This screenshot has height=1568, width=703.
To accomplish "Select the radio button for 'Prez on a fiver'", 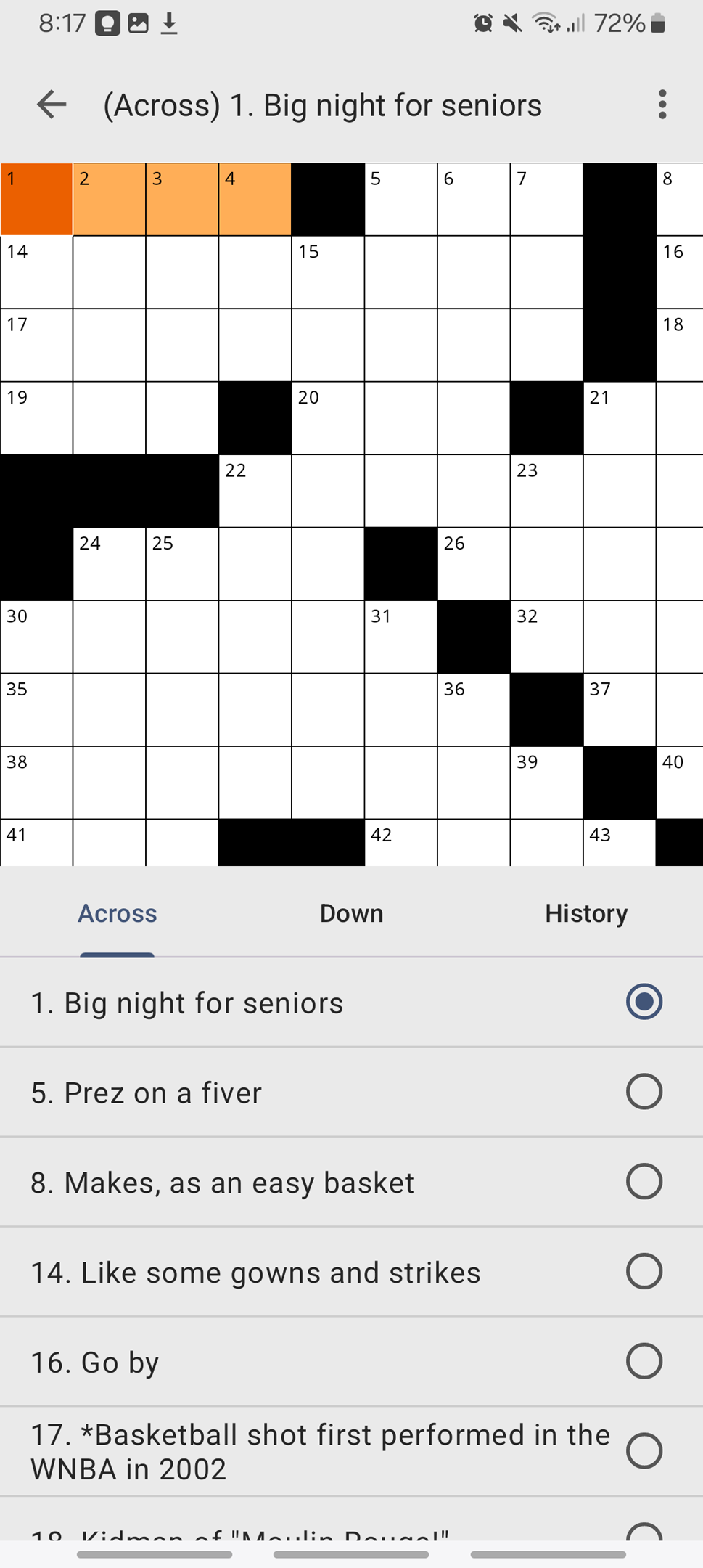I will pyautogui.click(x=643, y=1091).
